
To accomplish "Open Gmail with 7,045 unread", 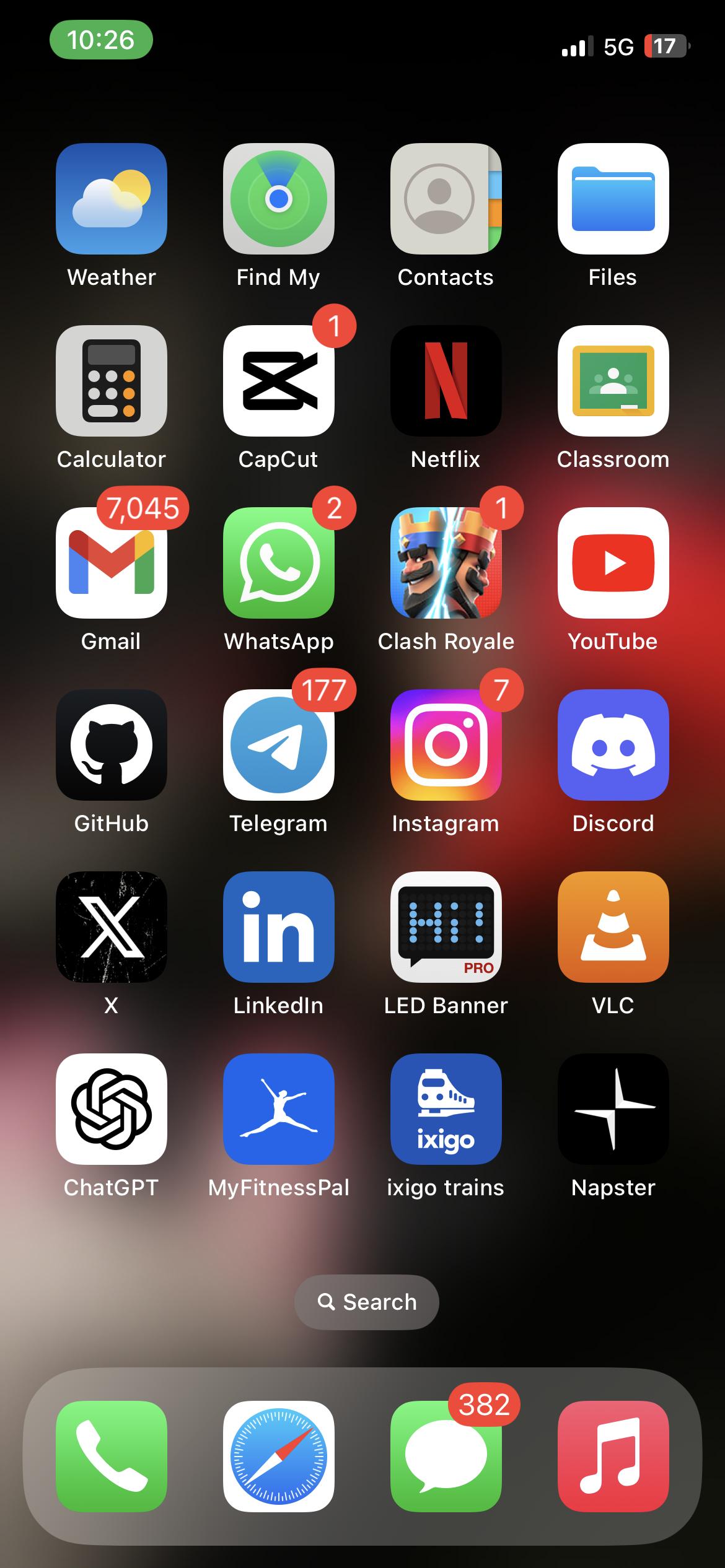I will point(112,563).
